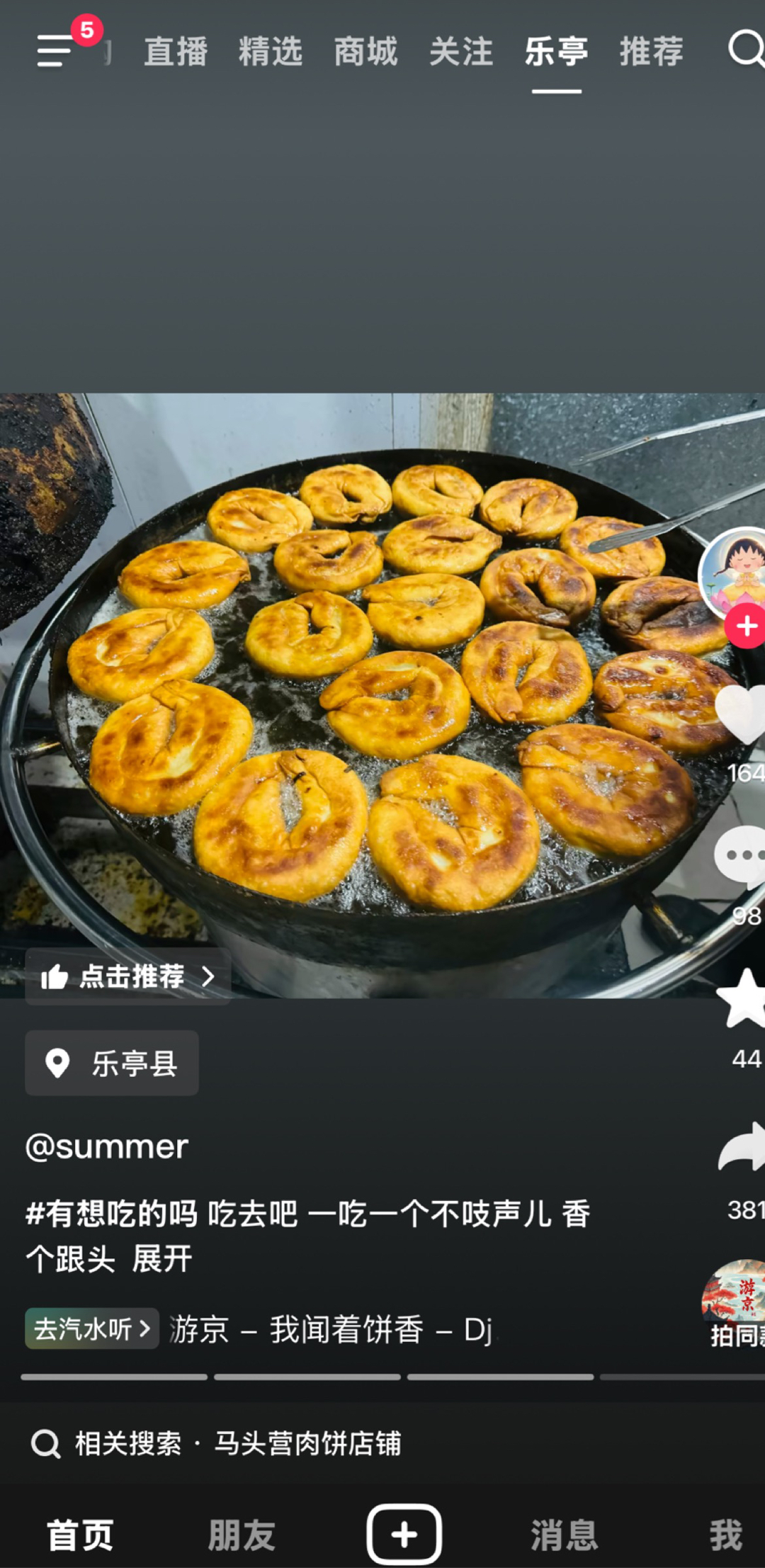Viewport: 765px width, 1568px height.
Task: Tap the 点击推荐 button
Action: point(128,976)
